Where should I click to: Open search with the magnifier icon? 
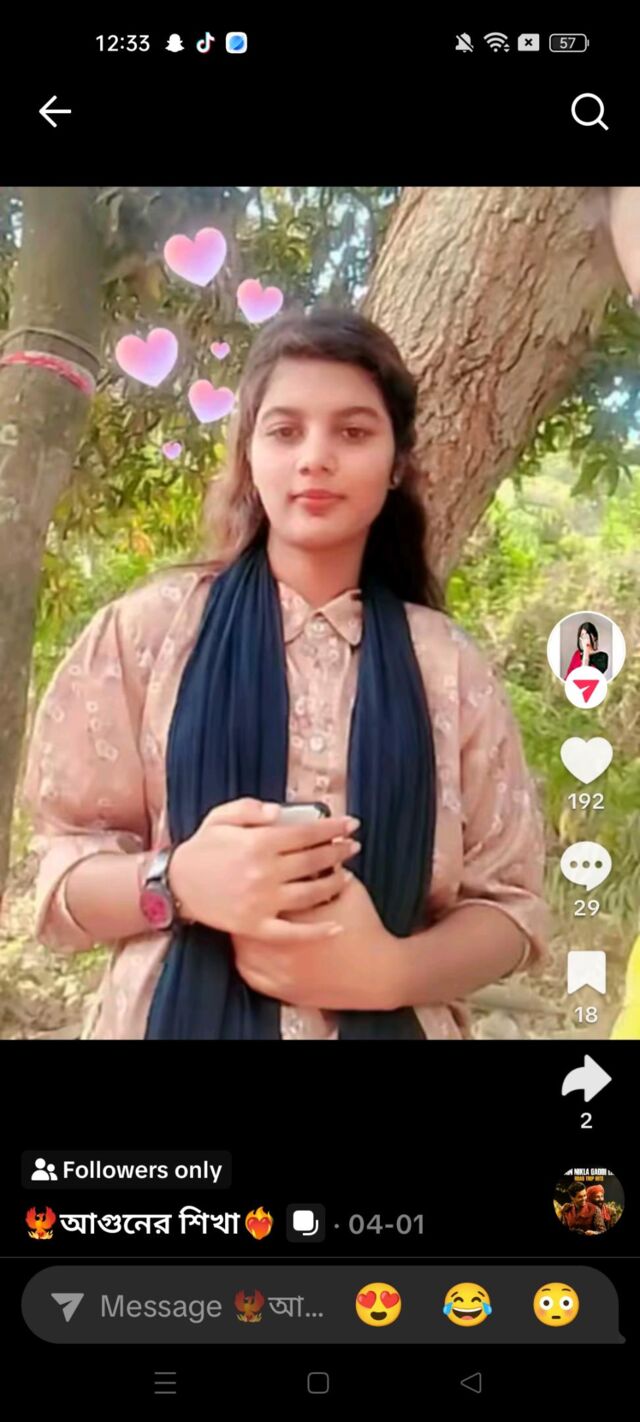pos(589,112)
